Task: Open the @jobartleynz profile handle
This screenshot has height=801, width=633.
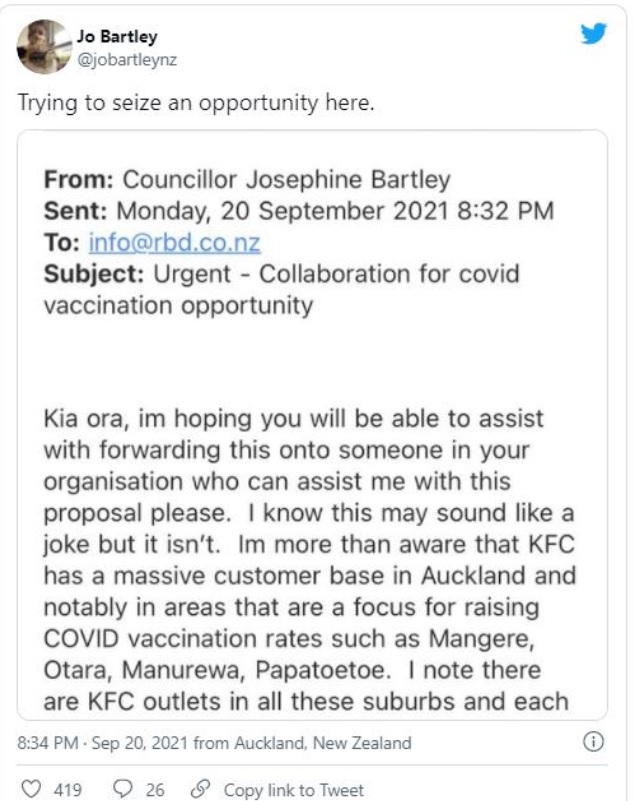Action: (127, 58)
